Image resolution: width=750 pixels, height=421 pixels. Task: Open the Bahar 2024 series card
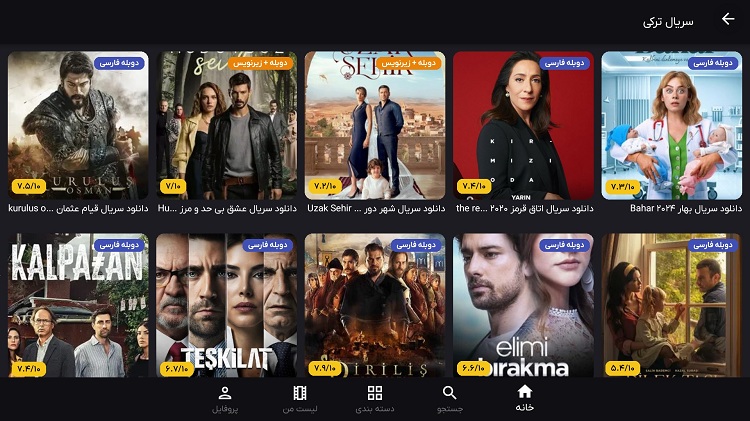click(x=672, y=126)
